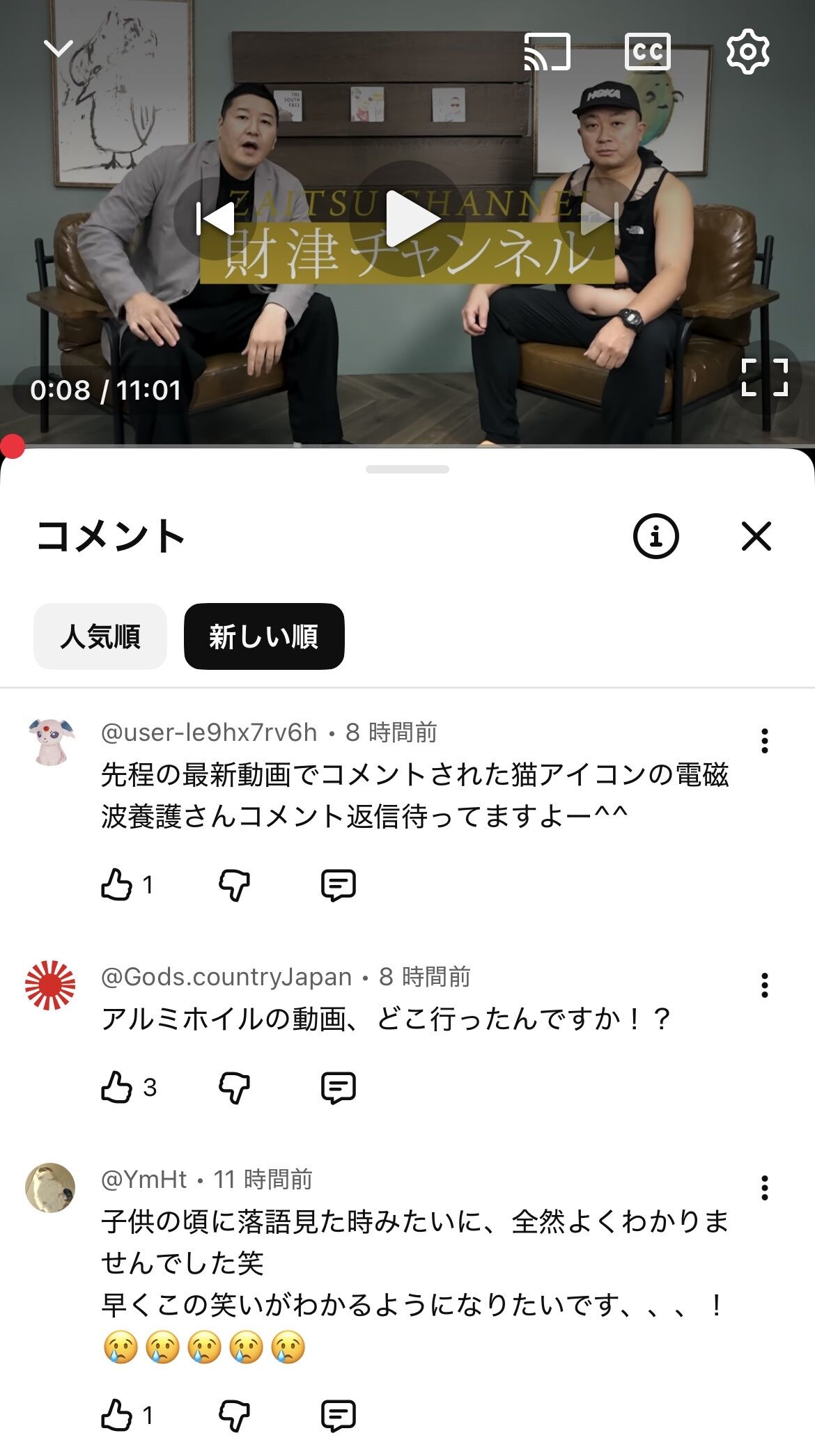Open options menu for @user-le9hx7rv6h's comment
The image size is (815, 1456).
tap(765, 741)
